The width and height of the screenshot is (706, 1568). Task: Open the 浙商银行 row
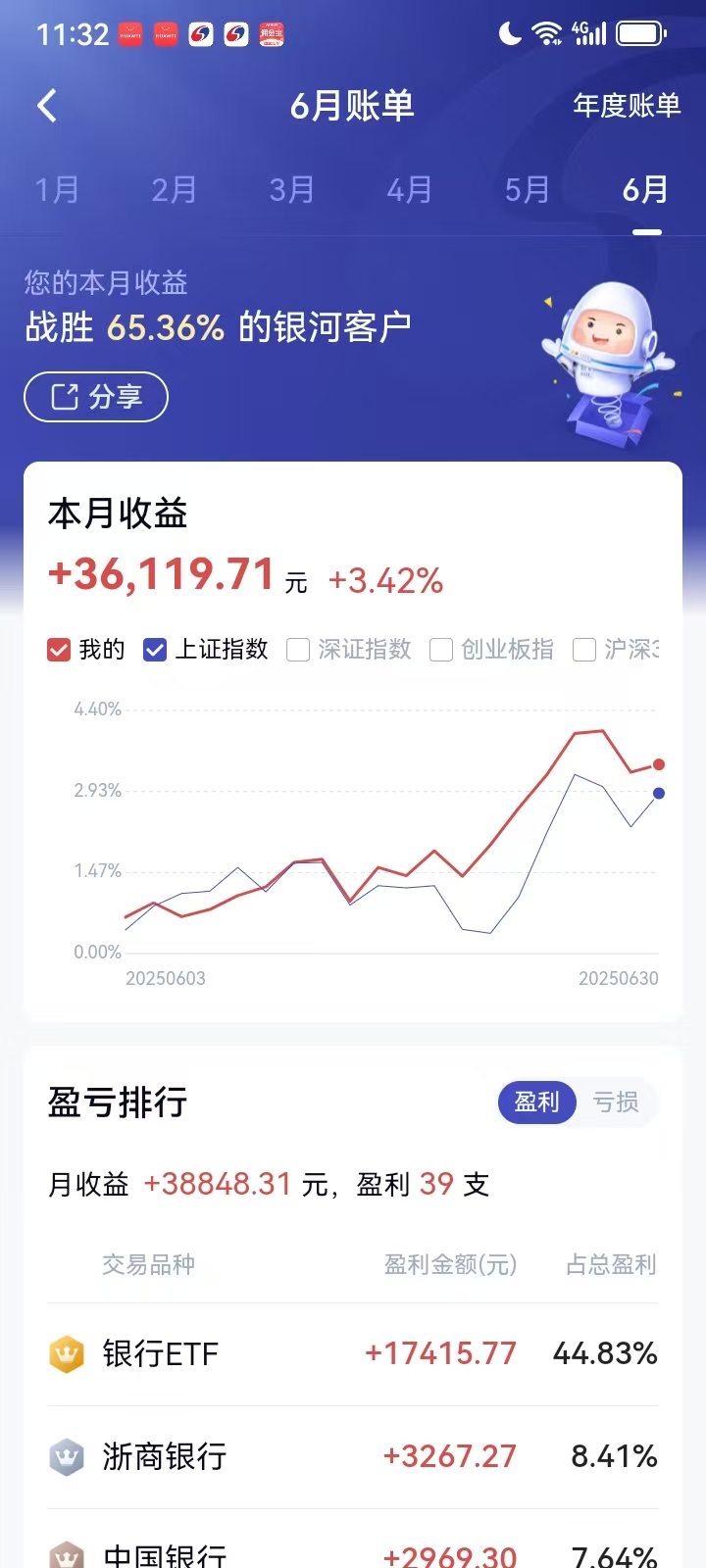click(353, 1456)
